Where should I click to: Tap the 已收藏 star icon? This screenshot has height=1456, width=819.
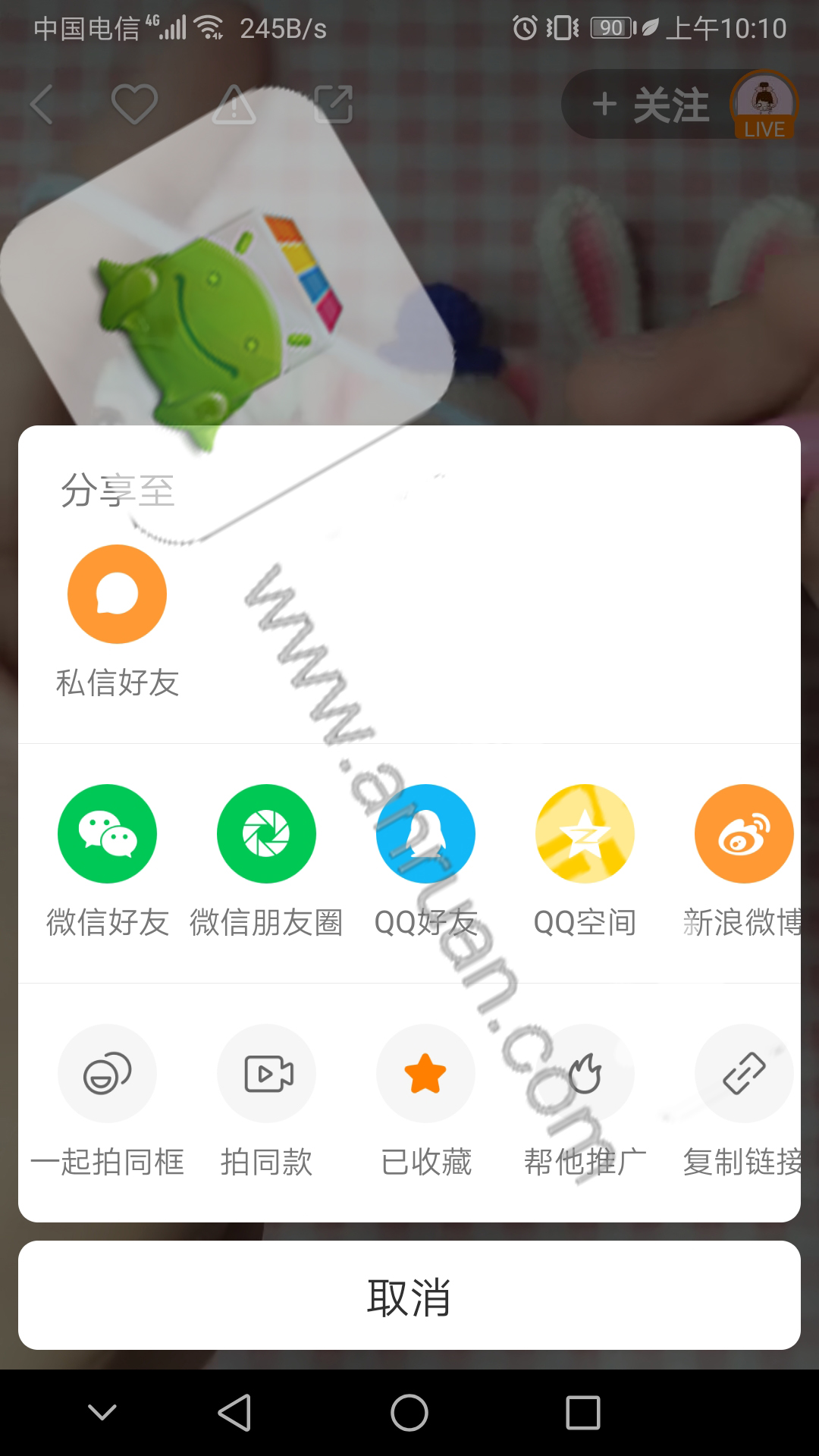click(425, 1073)
